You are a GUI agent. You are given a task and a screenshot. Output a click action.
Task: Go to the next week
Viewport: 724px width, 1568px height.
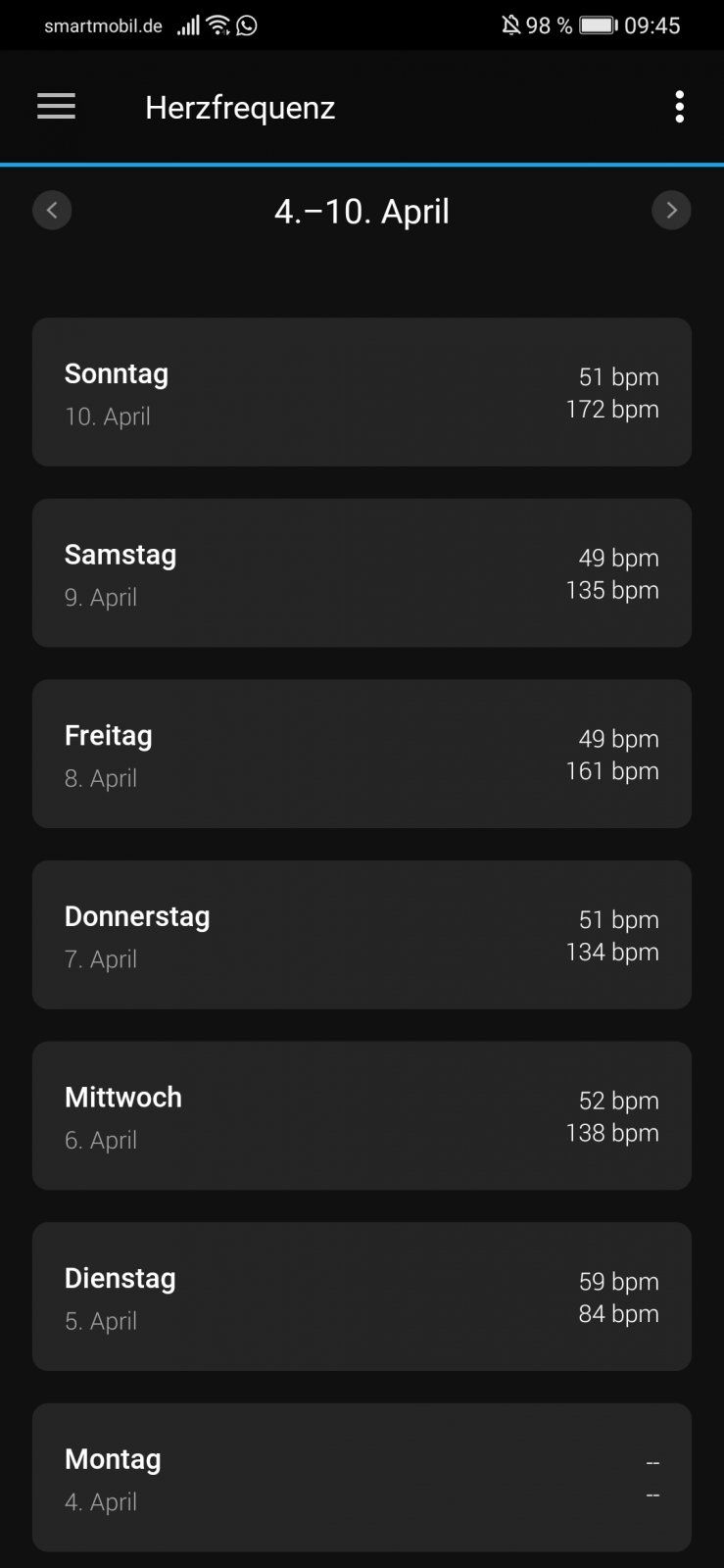click(671, 210)
